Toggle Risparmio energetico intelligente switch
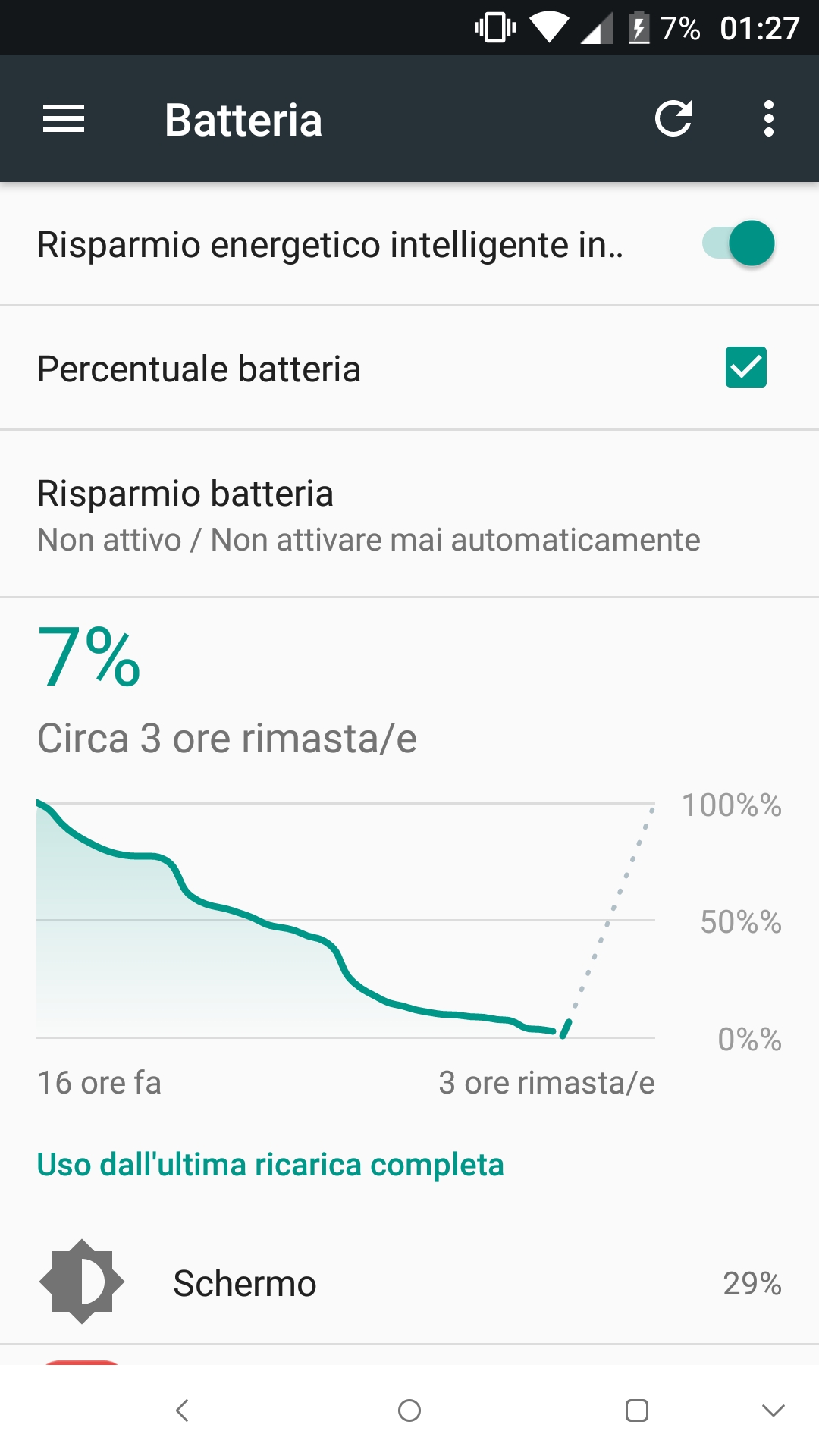Screen dimensions: 819x1456 738,243
